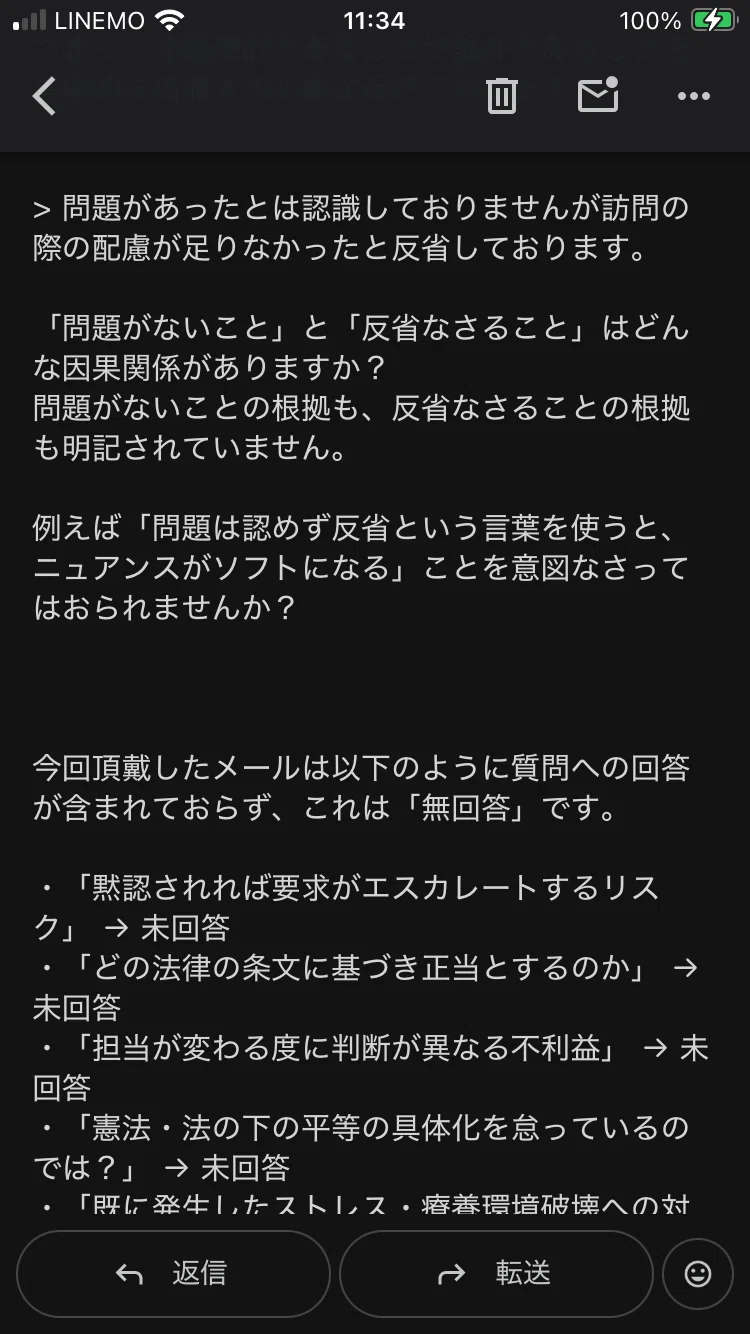This screenshot has height=1334, width=750.
Task: Forward this email with 転送
Action: (496, 1273)
